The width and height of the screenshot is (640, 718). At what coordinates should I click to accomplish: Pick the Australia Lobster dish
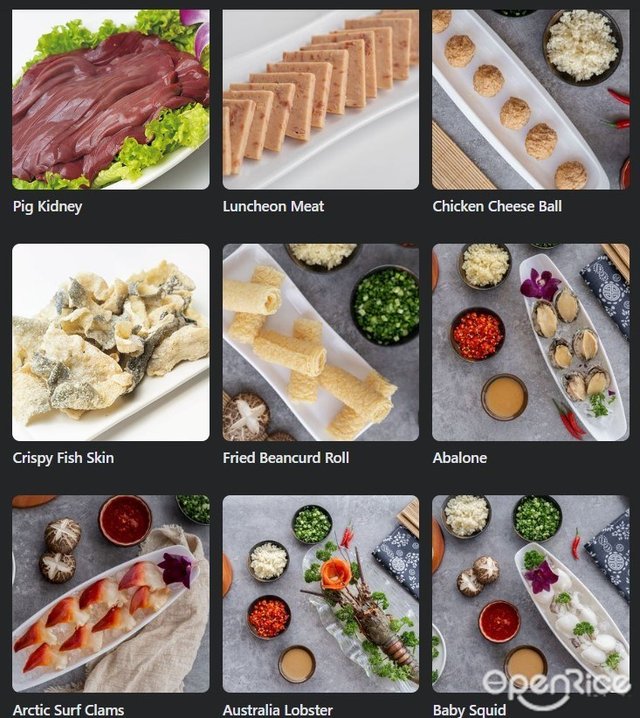321,594
